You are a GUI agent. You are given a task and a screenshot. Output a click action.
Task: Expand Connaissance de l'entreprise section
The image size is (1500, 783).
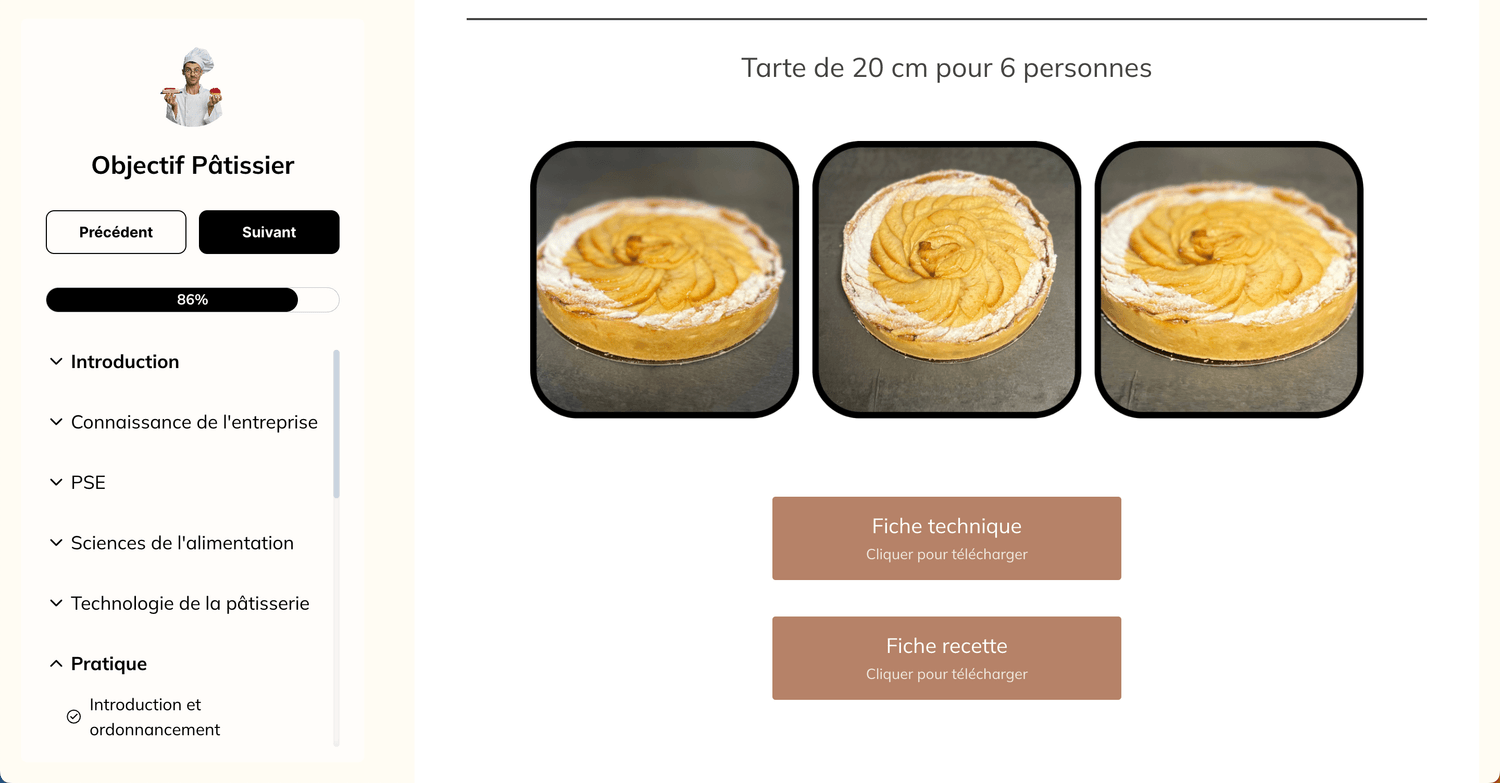[193, 422]
